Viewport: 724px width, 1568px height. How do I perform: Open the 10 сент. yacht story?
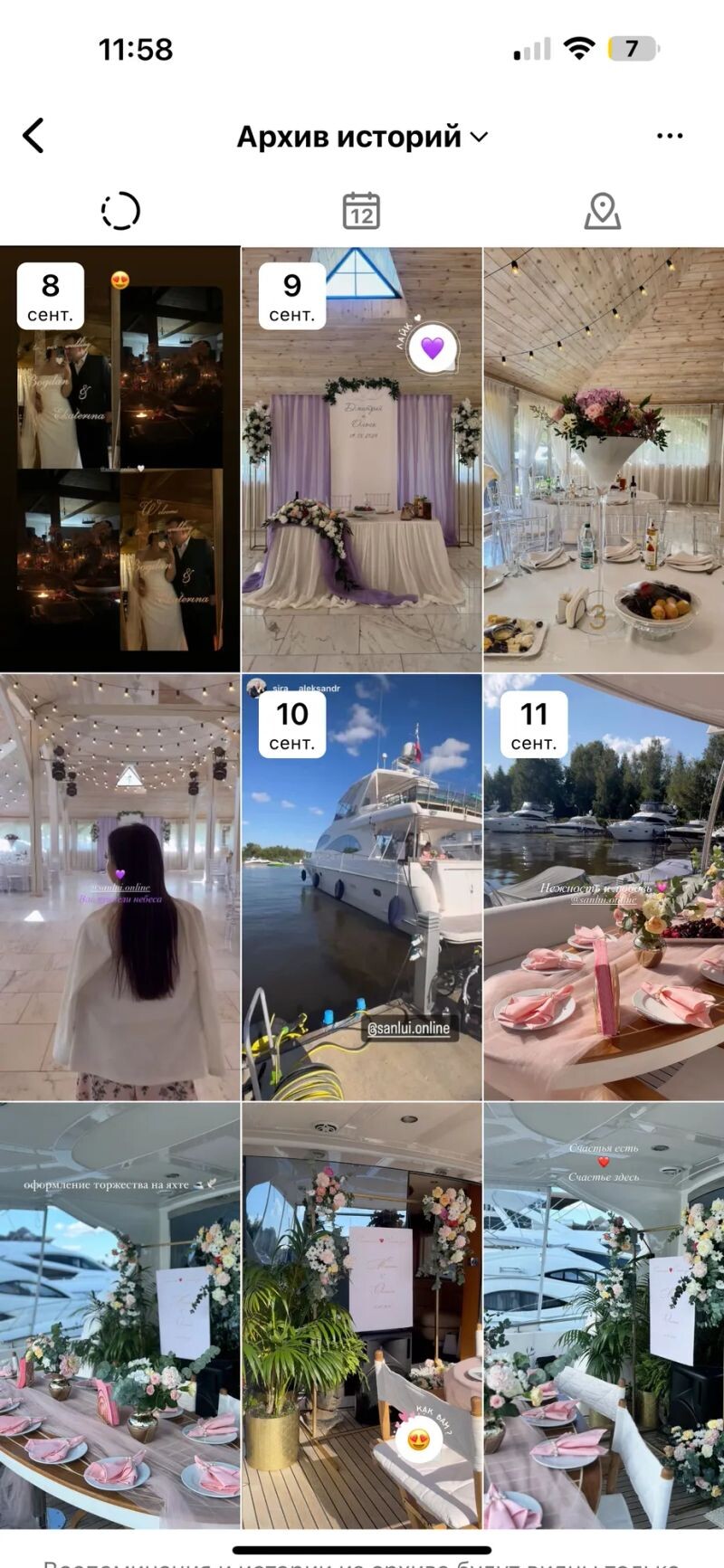click(361, 887)
